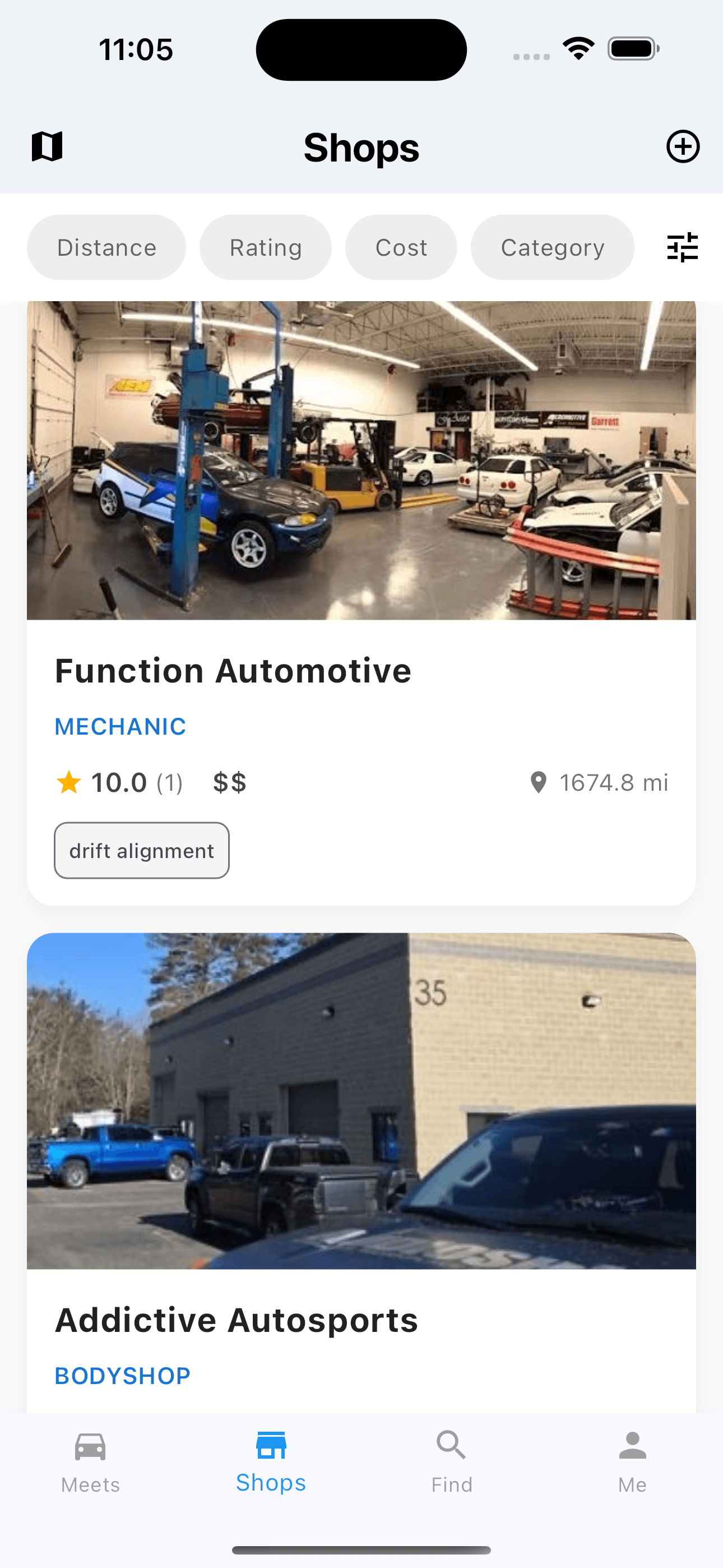Viewport: 723px width, 1568px height.
Task: Select the Meets car icon
Action: (90, 1460)
